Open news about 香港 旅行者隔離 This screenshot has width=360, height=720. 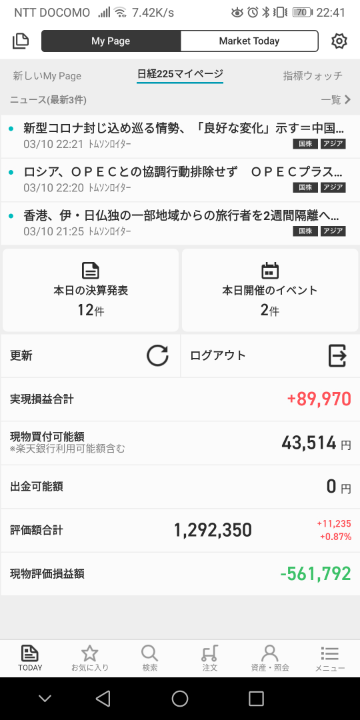click(x=180, y=223)
